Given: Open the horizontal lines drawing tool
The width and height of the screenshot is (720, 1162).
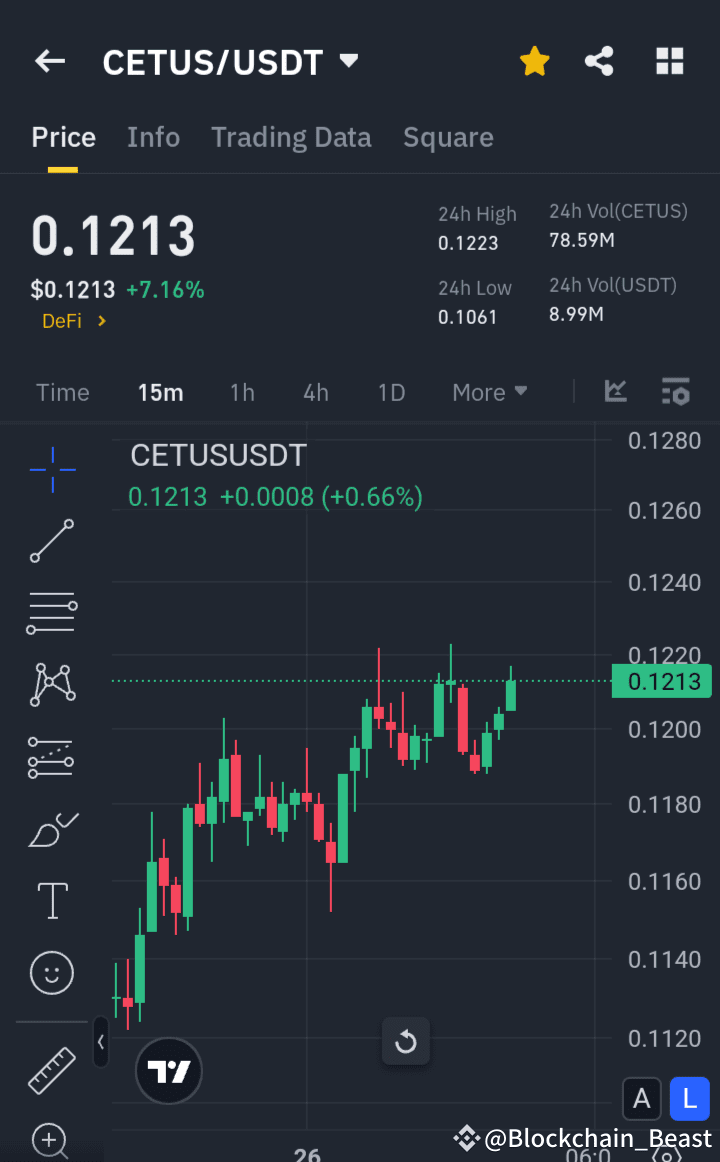Looking at the screenshot, I should pyautogui.click(x=51, y=612).
